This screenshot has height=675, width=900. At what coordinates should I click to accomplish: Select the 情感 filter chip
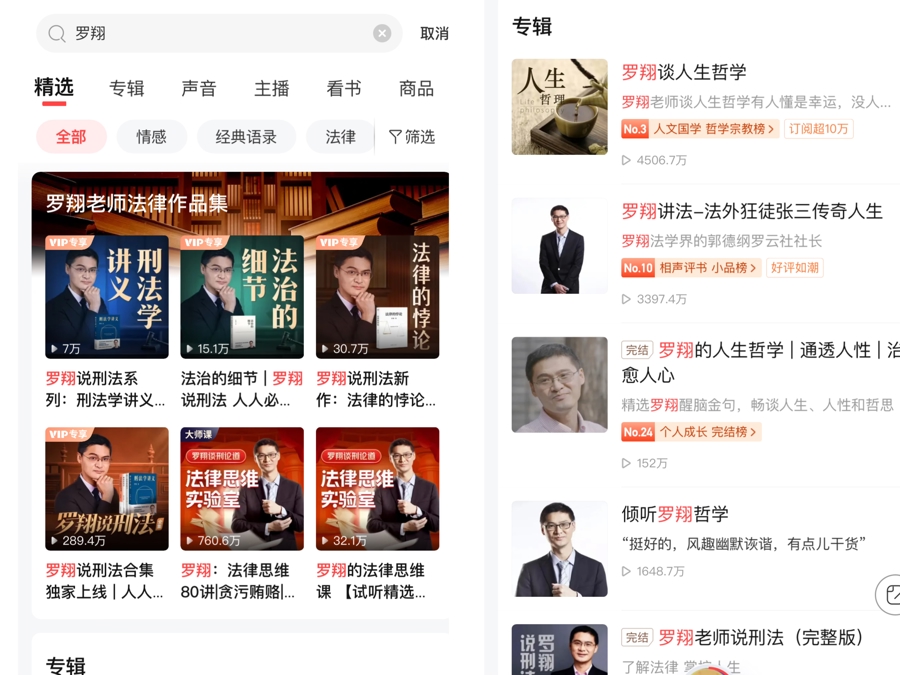point(151,137)
